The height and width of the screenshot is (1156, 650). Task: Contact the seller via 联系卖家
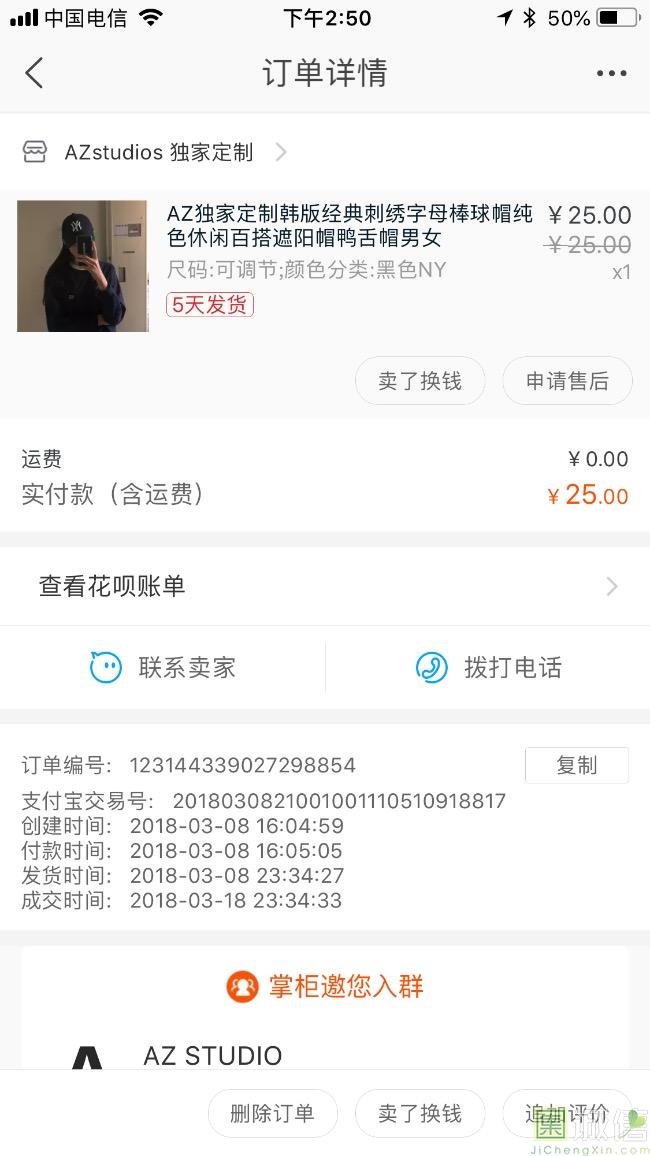(162, 667)
